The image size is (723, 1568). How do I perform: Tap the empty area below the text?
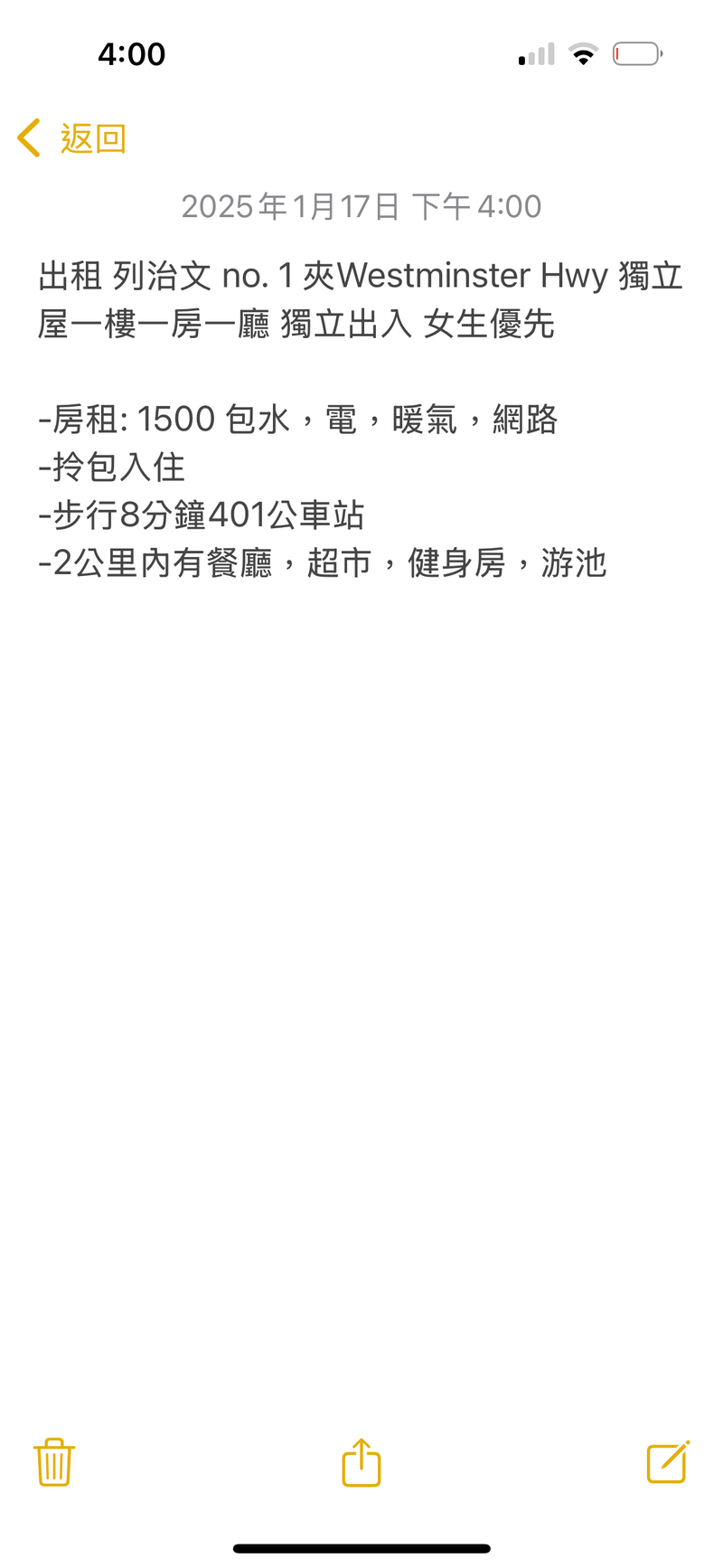(361, 904)
